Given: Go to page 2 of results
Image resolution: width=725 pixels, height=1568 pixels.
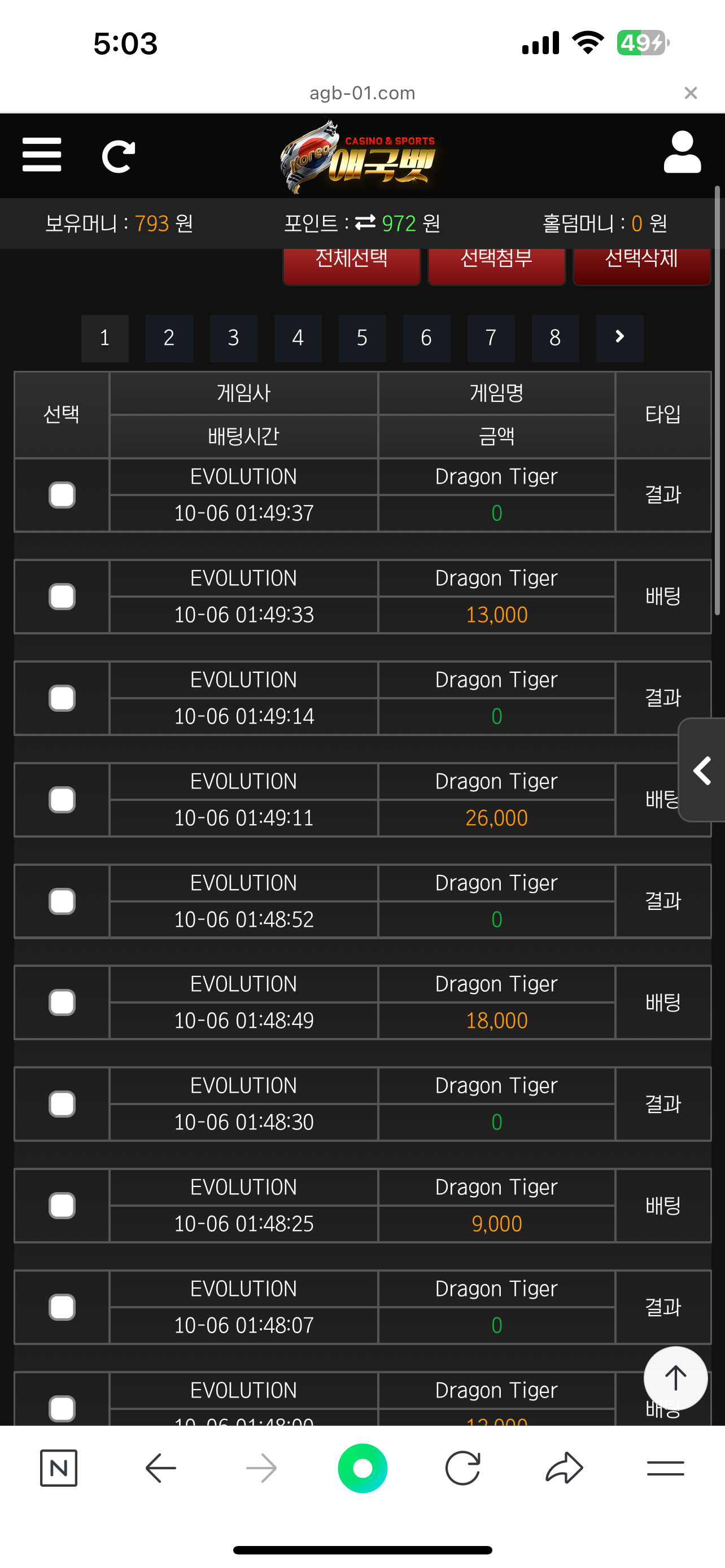Looking at the screenshot, I should [169, 338].
